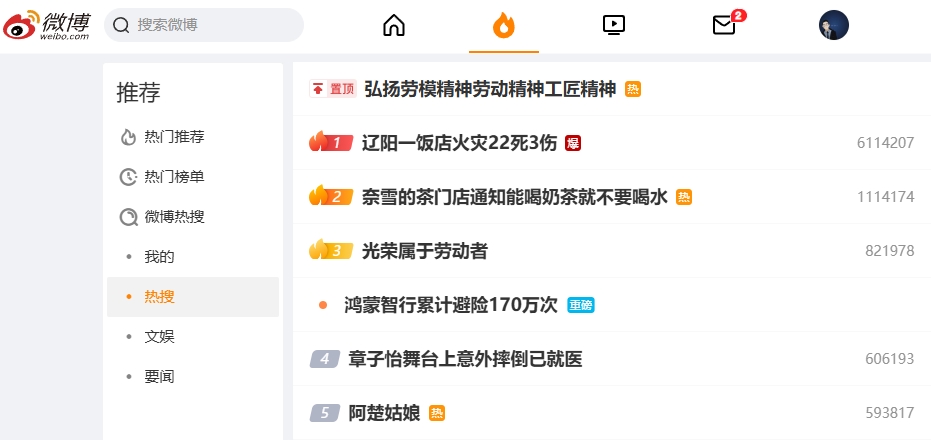Open topic 奈雪的茶门店通知能喝奶茶就不要喝水
Viewport: 931px width, 440px height.
point(515,197)
